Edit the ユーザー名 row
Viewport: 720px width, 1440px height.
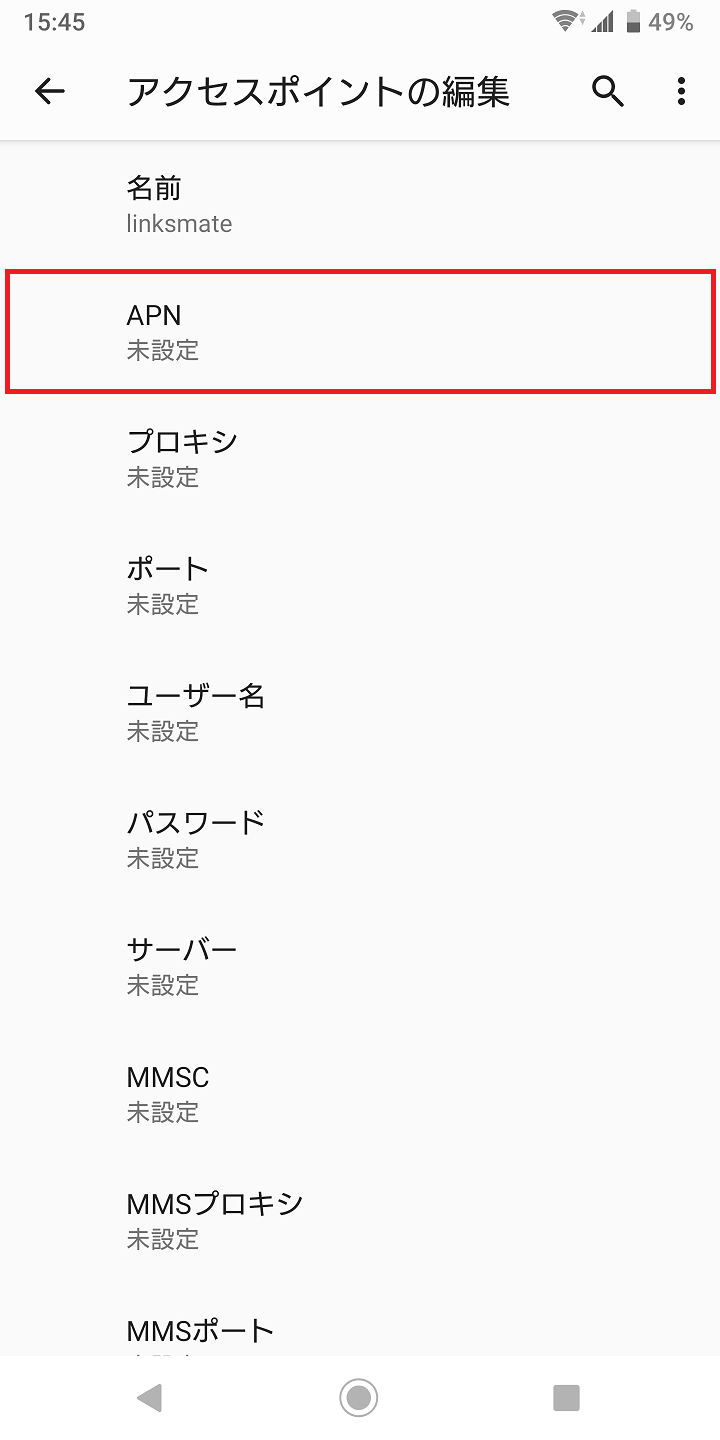pyautogui.click(x=360, y=712)
